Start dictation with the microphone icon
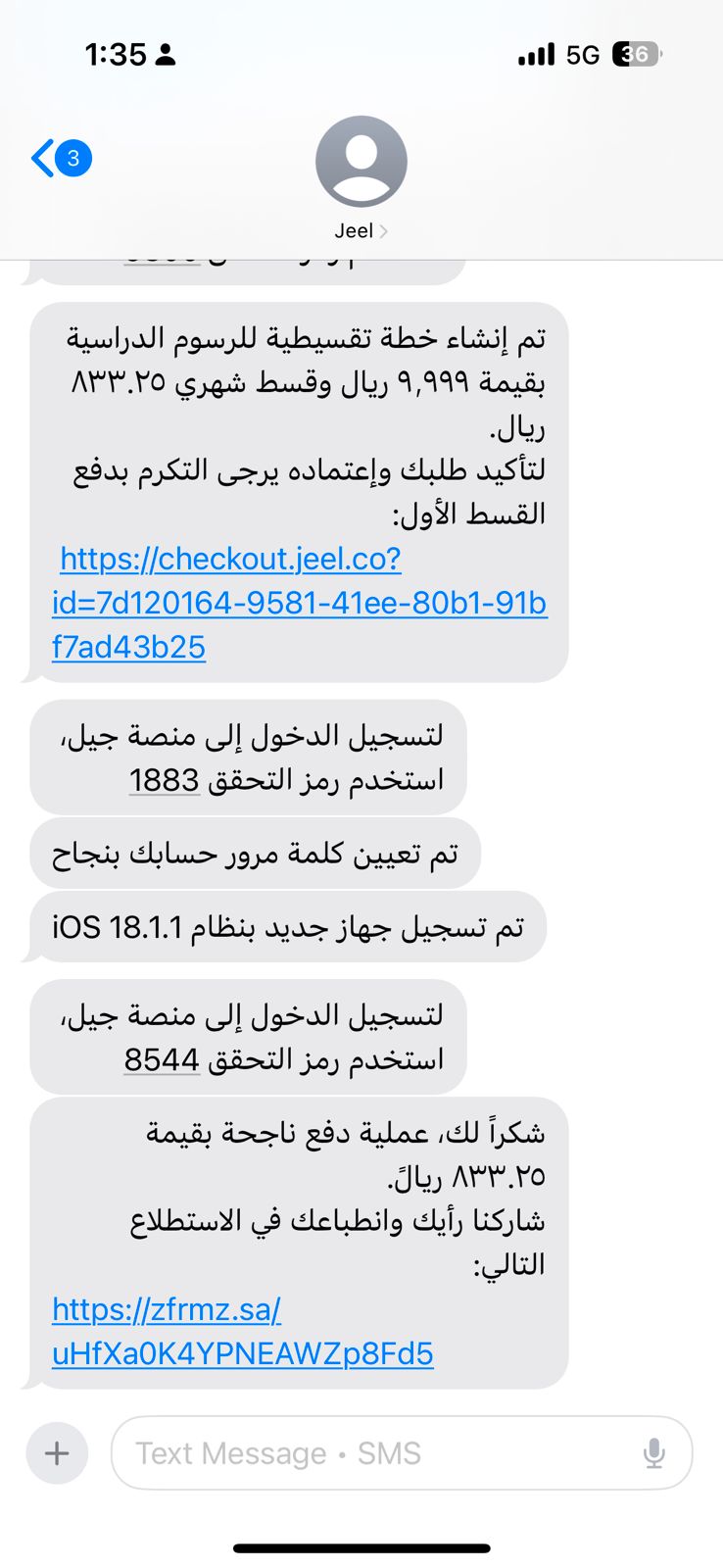Image resolution: width=723 pixels, height=1568 pixels. (x=654, y=1453)
